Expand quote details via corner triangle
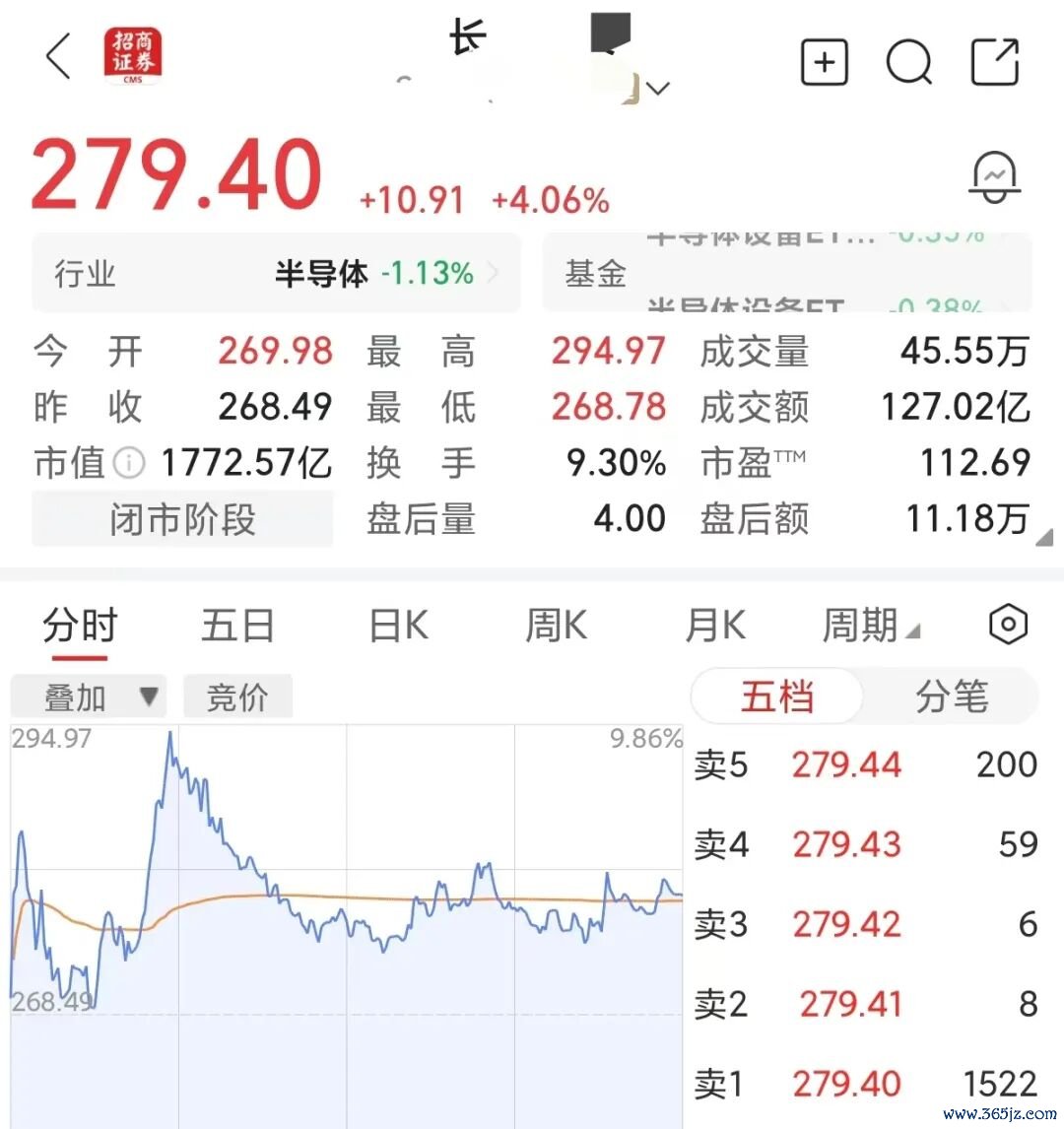Image resolution: width=1064 pixels, height=1129 pixels. [1044, 538]
